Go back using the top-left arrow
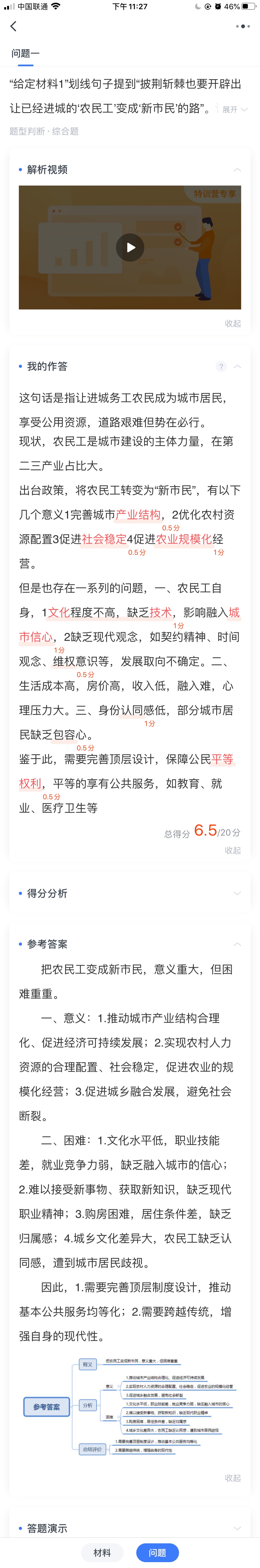The image size is (260, 1568). (x=13, y=26)
